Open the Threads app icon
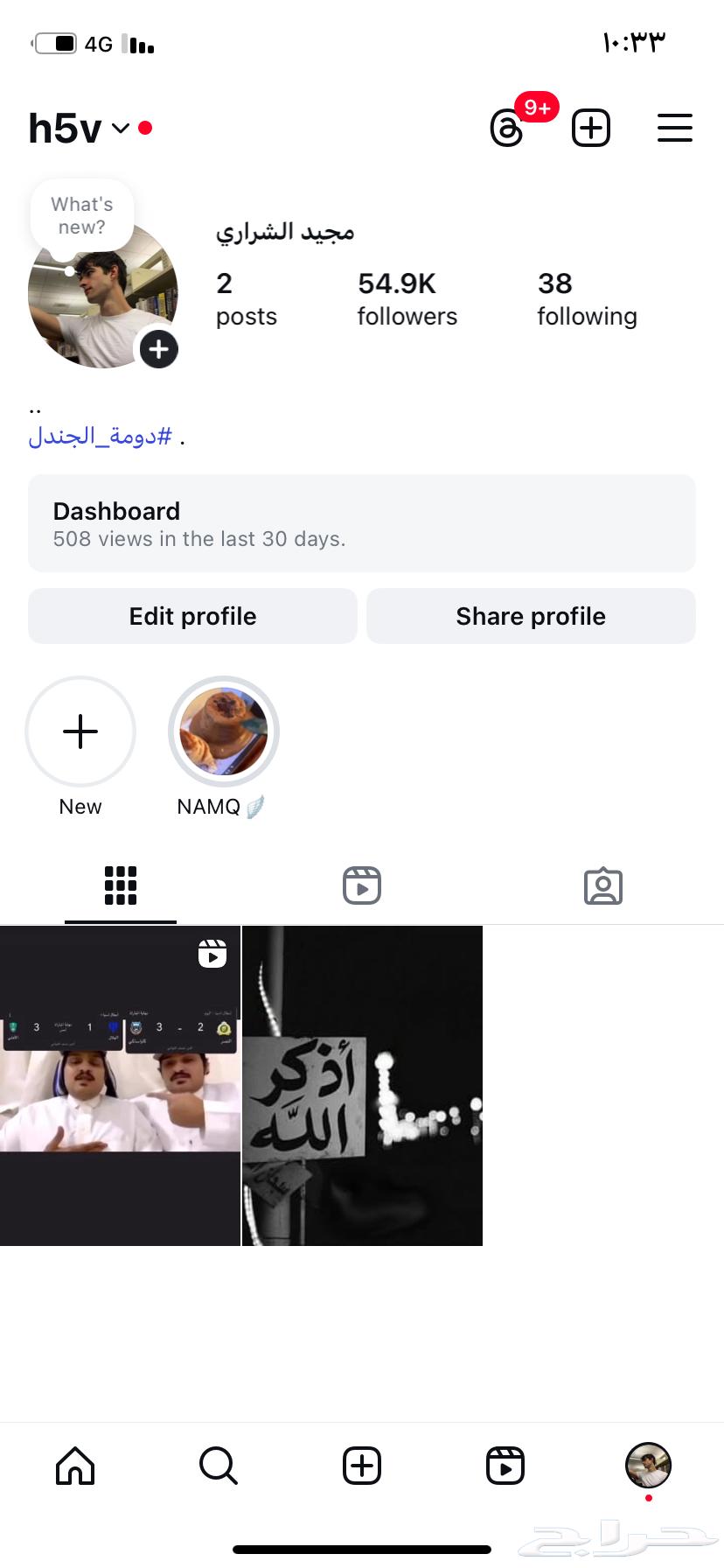The width and height of the screenshot is (724, 1568). point(507,128)
